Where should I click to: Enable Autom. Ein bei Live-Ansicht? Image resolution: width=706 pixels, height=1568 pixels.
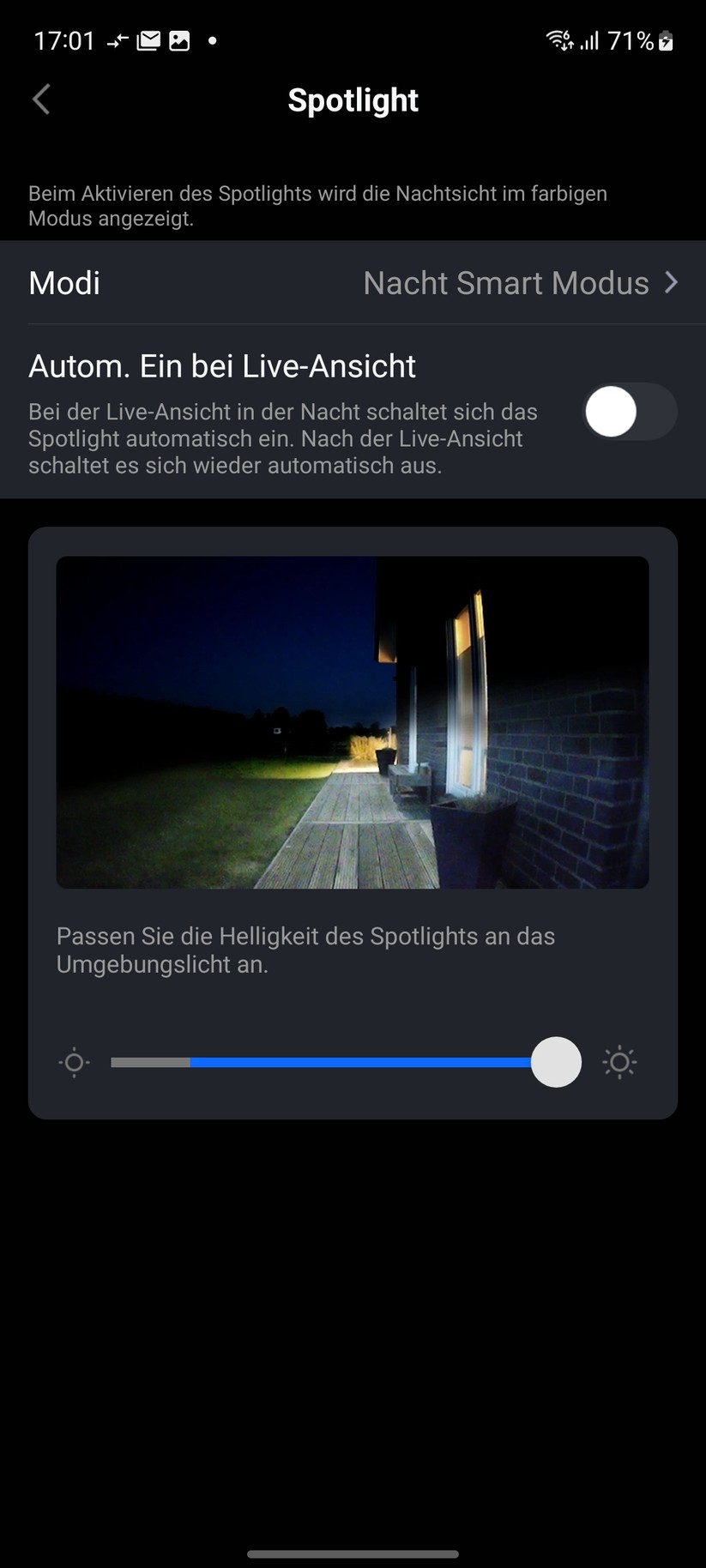click(630, 412)
